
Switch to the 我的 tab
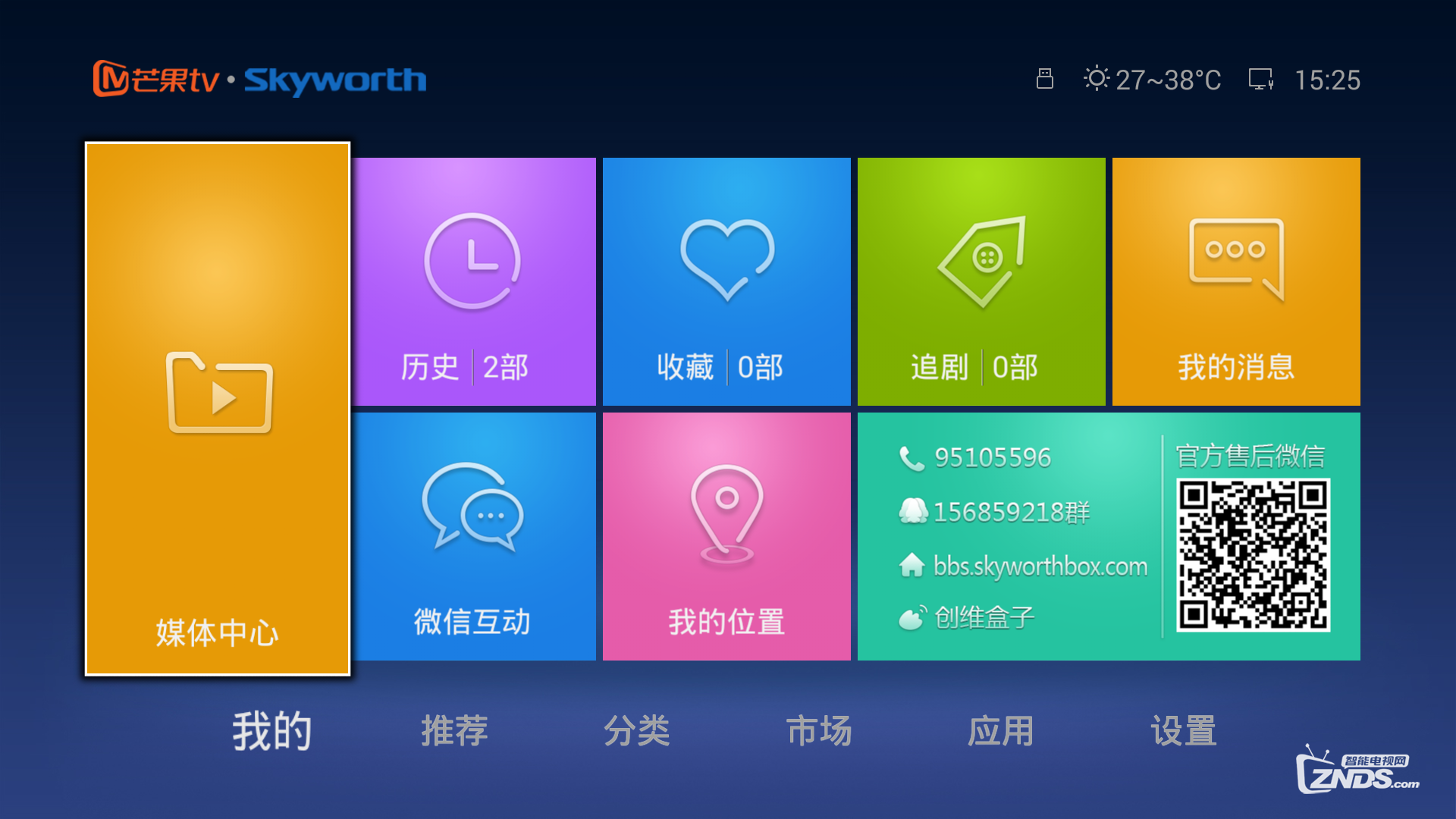pos(272,731)
